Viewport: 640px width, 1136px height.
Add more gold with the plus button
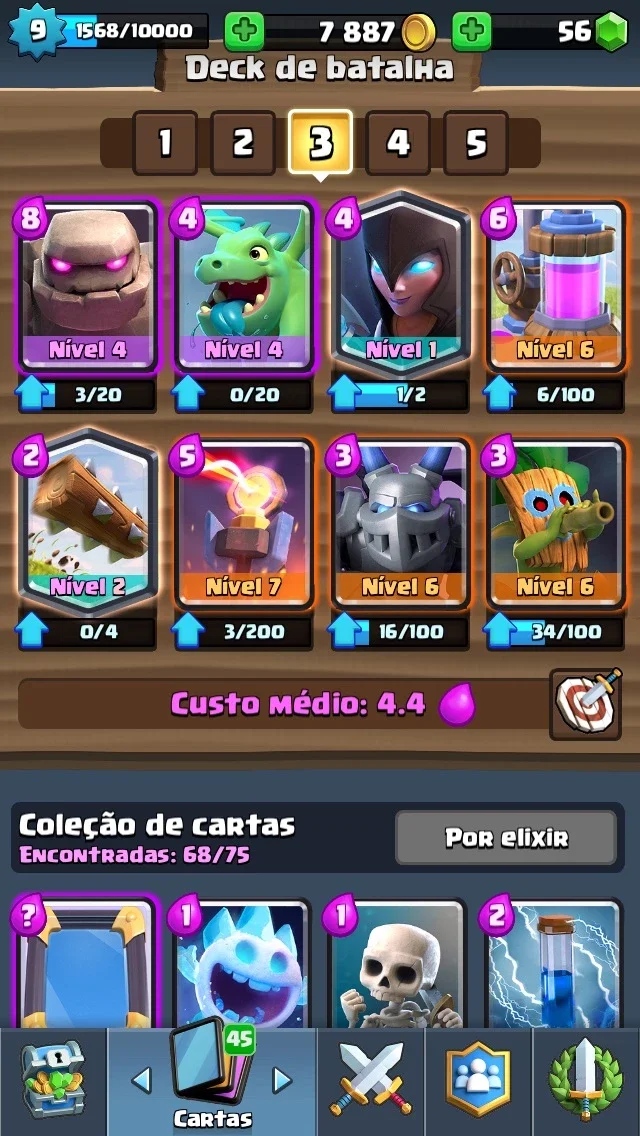pos(244,32)
